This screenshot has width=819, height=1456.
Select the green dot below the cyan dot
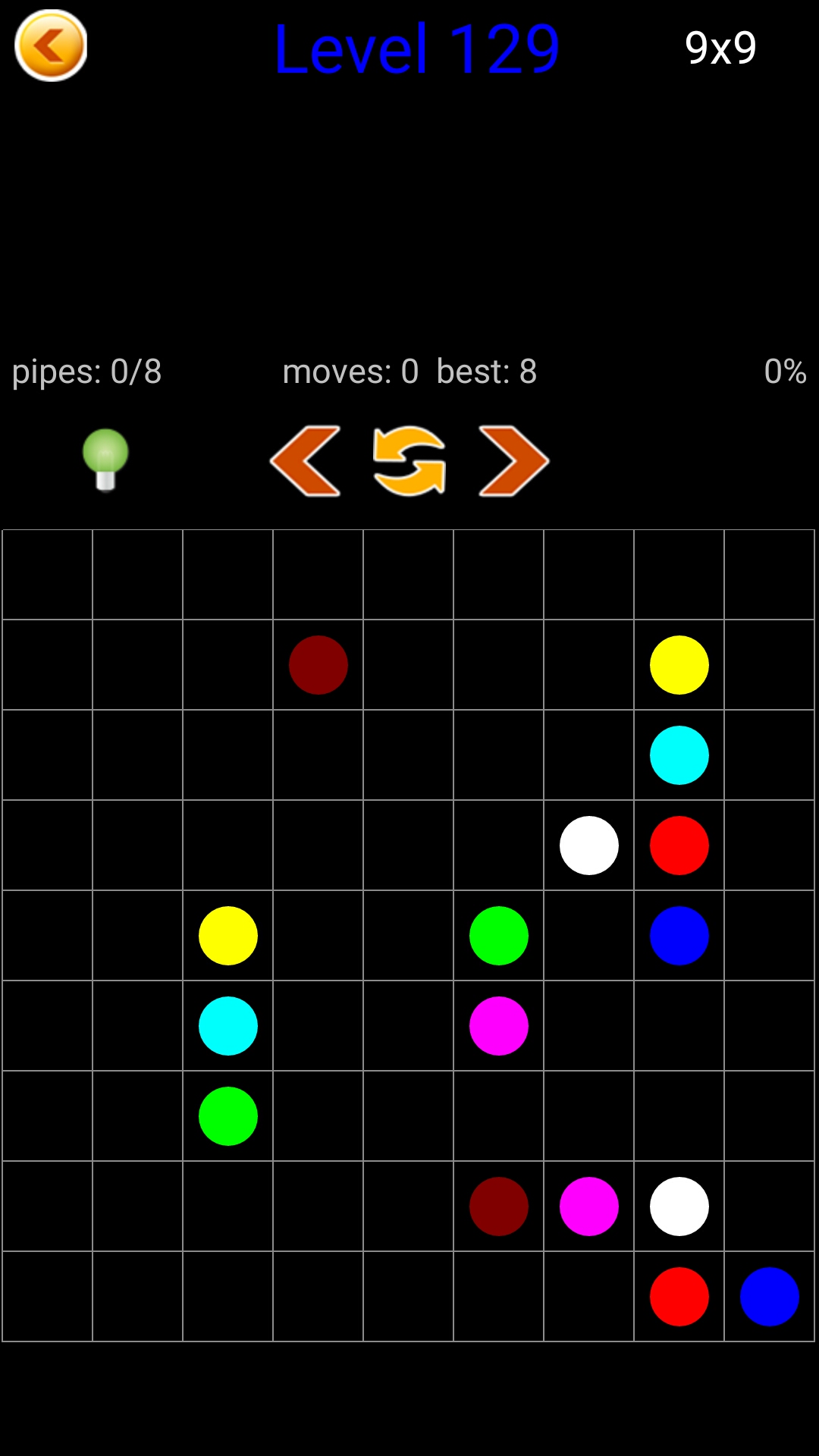pos(228,1116)
